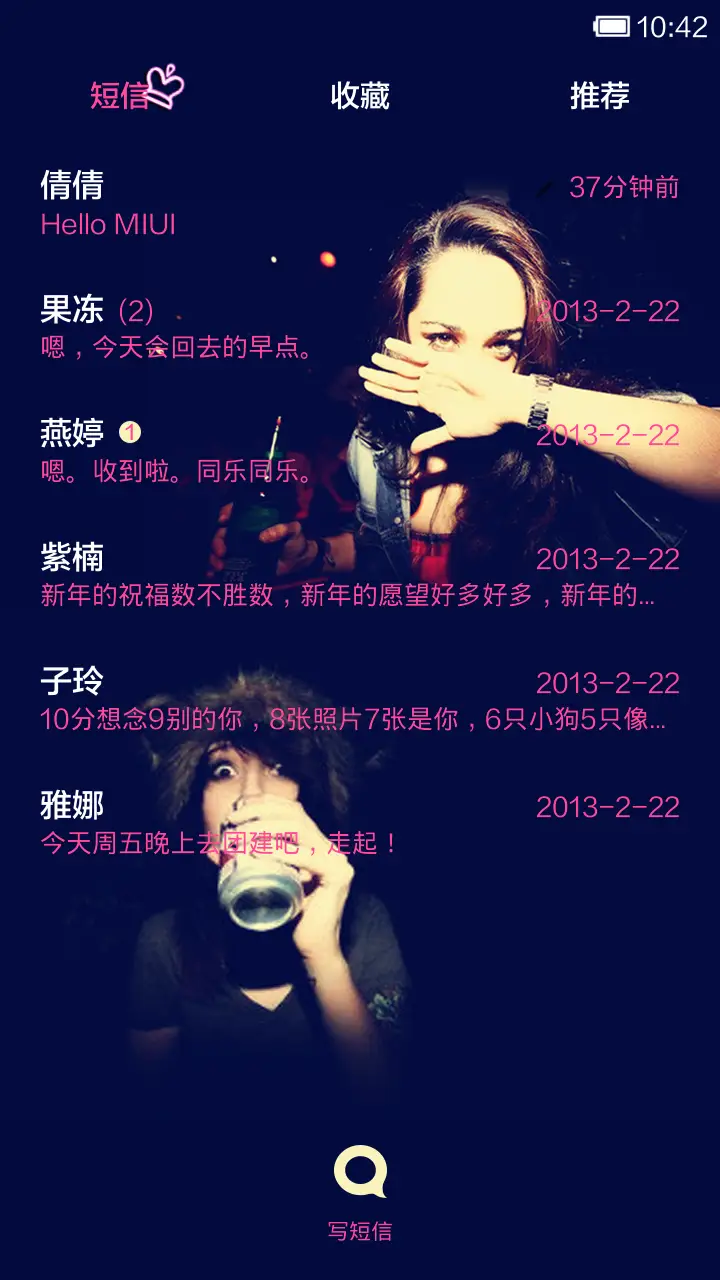The height and width of the screenshot is (1280, 720).
Task: Open the conversation with 紫楠
Action: pyautogui.click(x=72, y=558)
